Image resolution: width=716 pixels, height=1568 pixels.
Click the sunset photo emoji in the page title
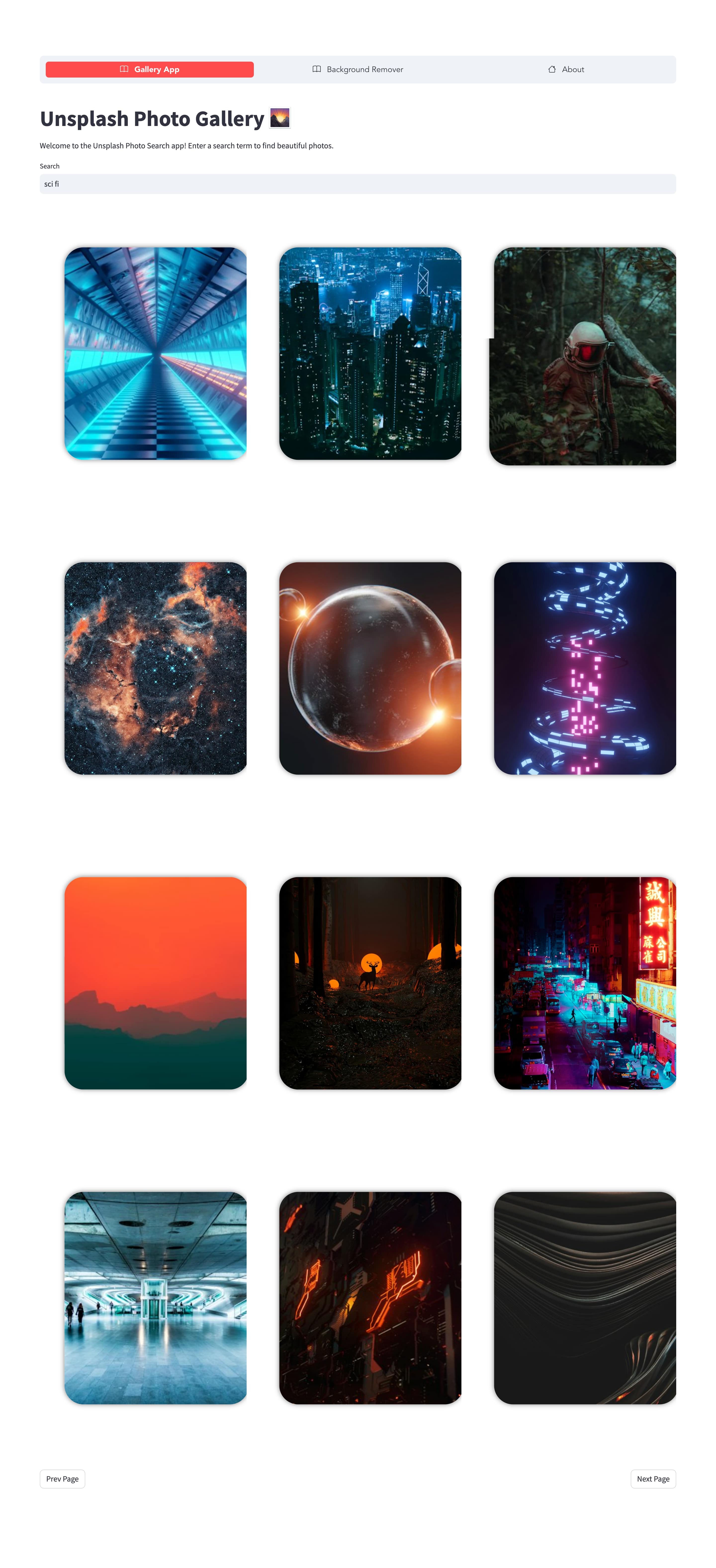281,118
